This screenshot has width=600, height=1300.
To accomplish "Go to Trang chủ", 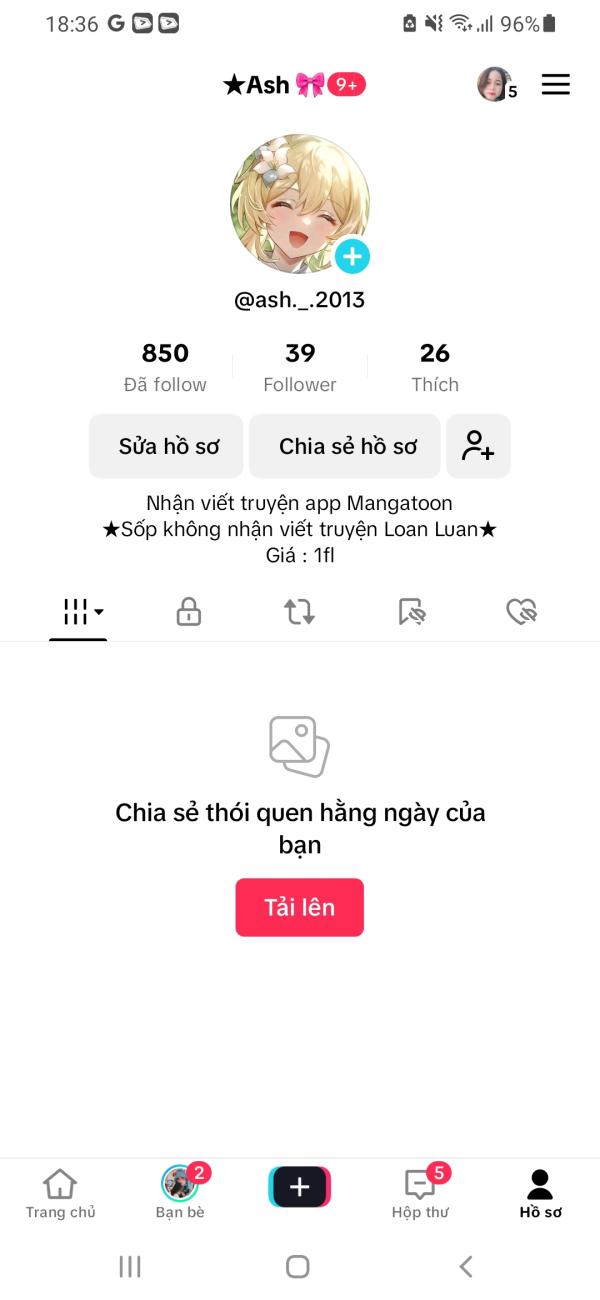I will (60, 1194).
